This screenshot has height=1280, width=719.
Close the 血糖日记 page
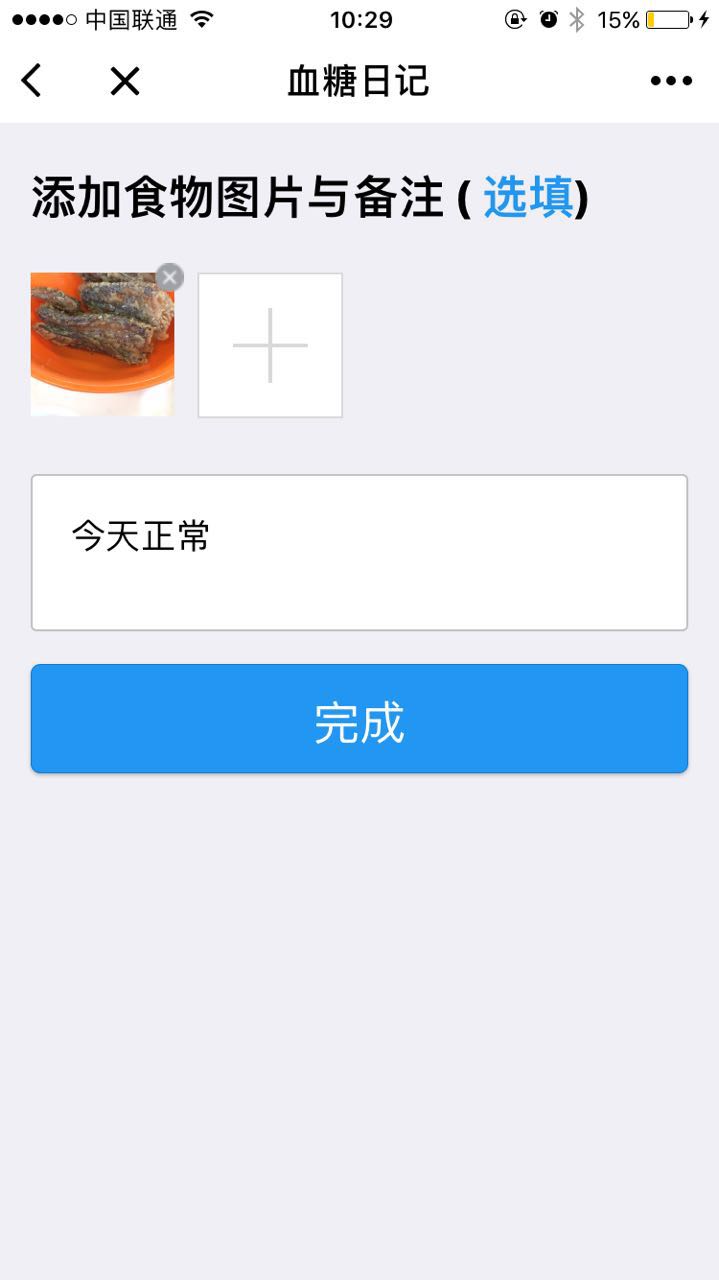125,81
